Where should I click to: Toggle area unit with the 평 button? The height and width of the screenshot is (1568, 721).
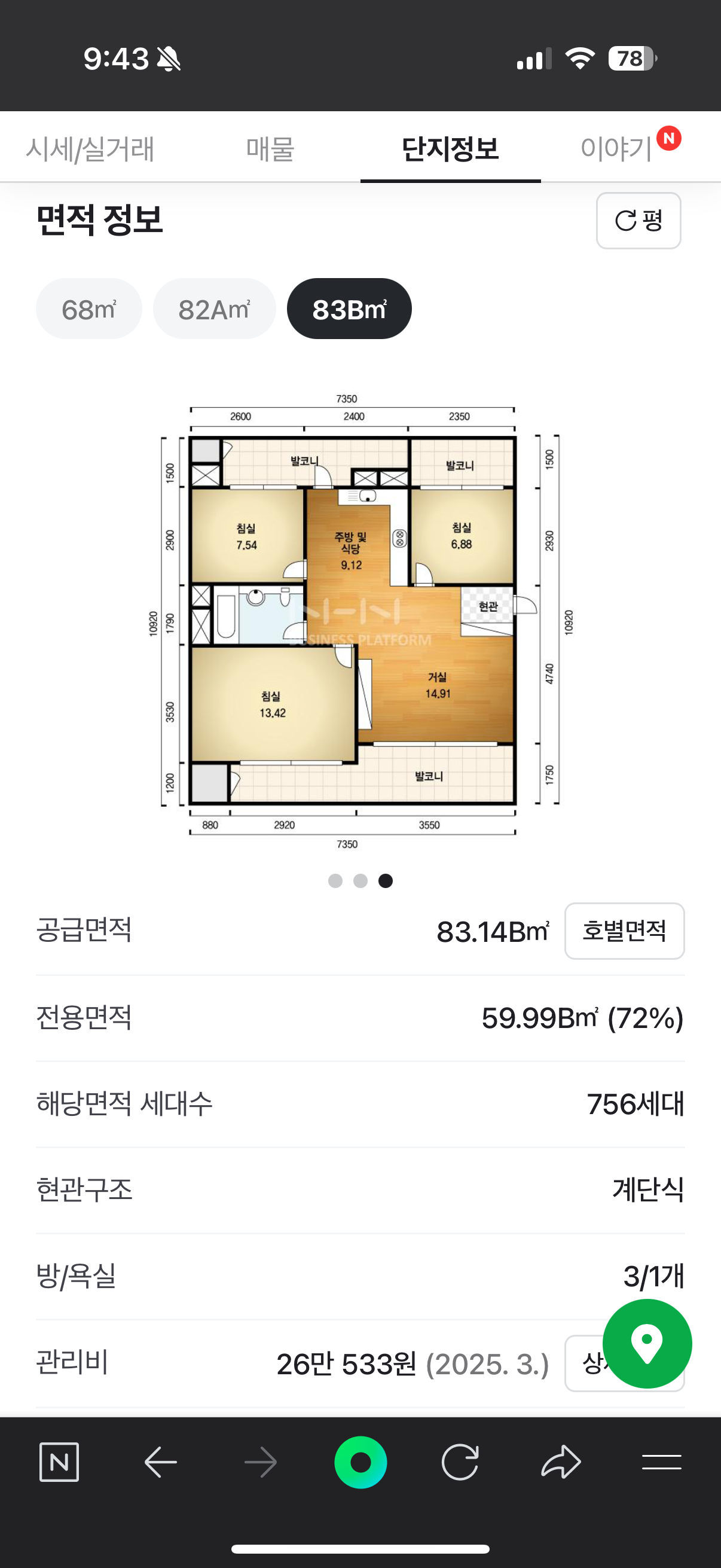[638, 220]
